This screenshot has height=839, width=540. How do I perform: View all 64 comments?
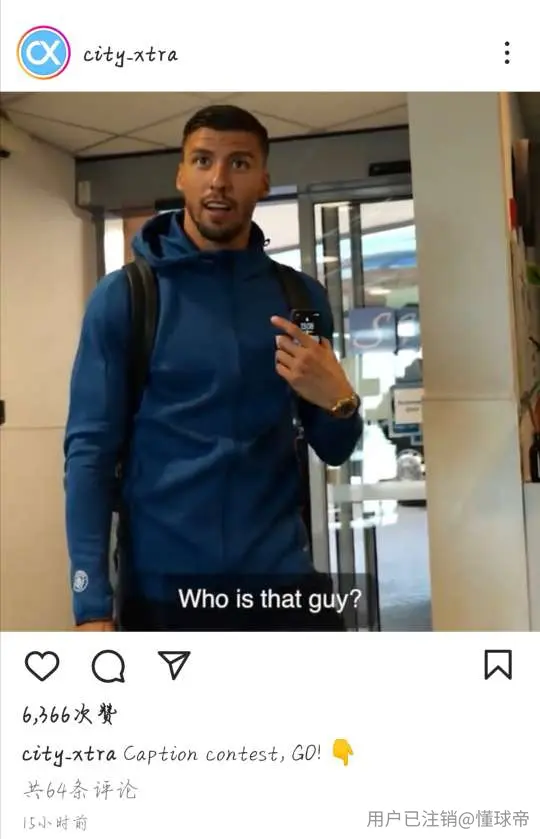click(80, 790)
